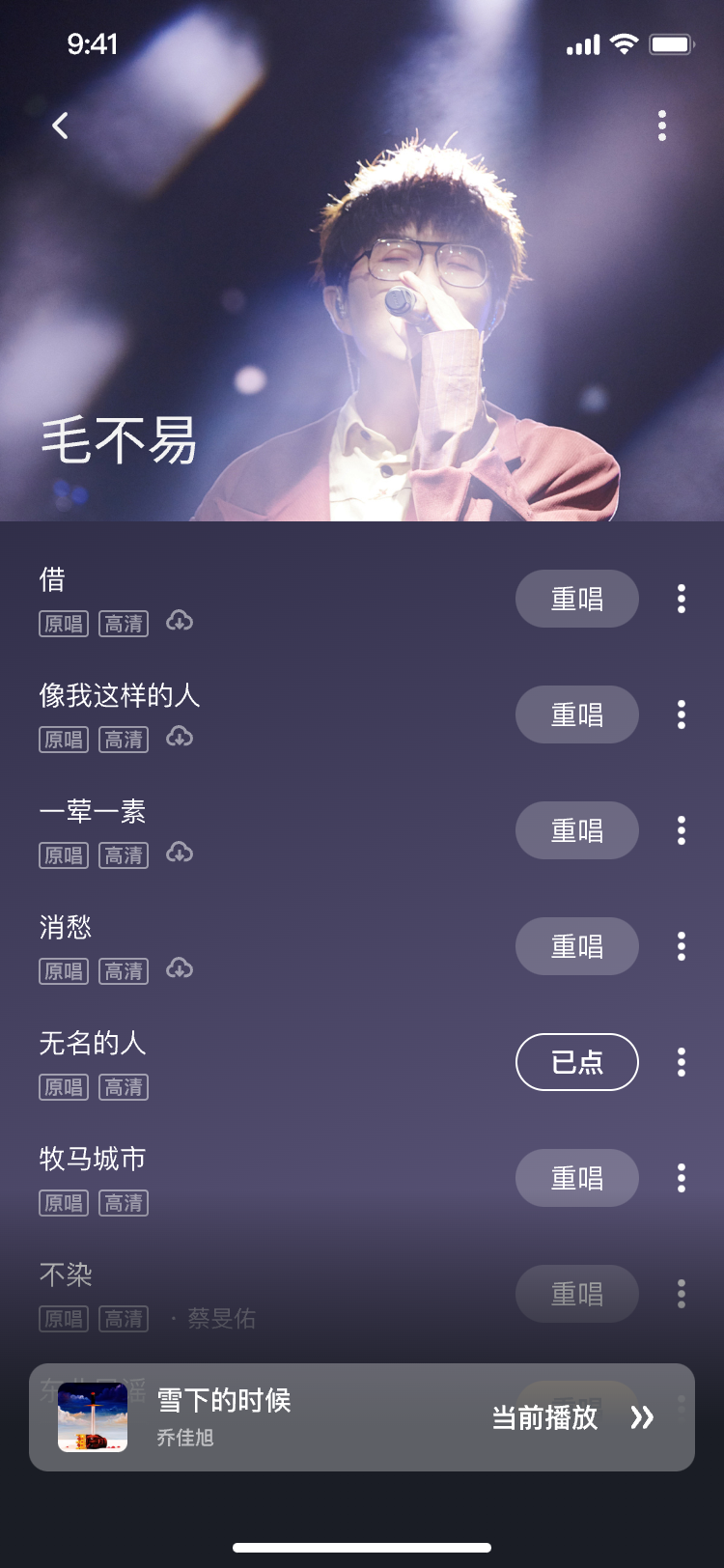The width and height of the screenshot is (724, 1568).
Task: Tap the options icon beside 牧马城市
Action: 681,1178
